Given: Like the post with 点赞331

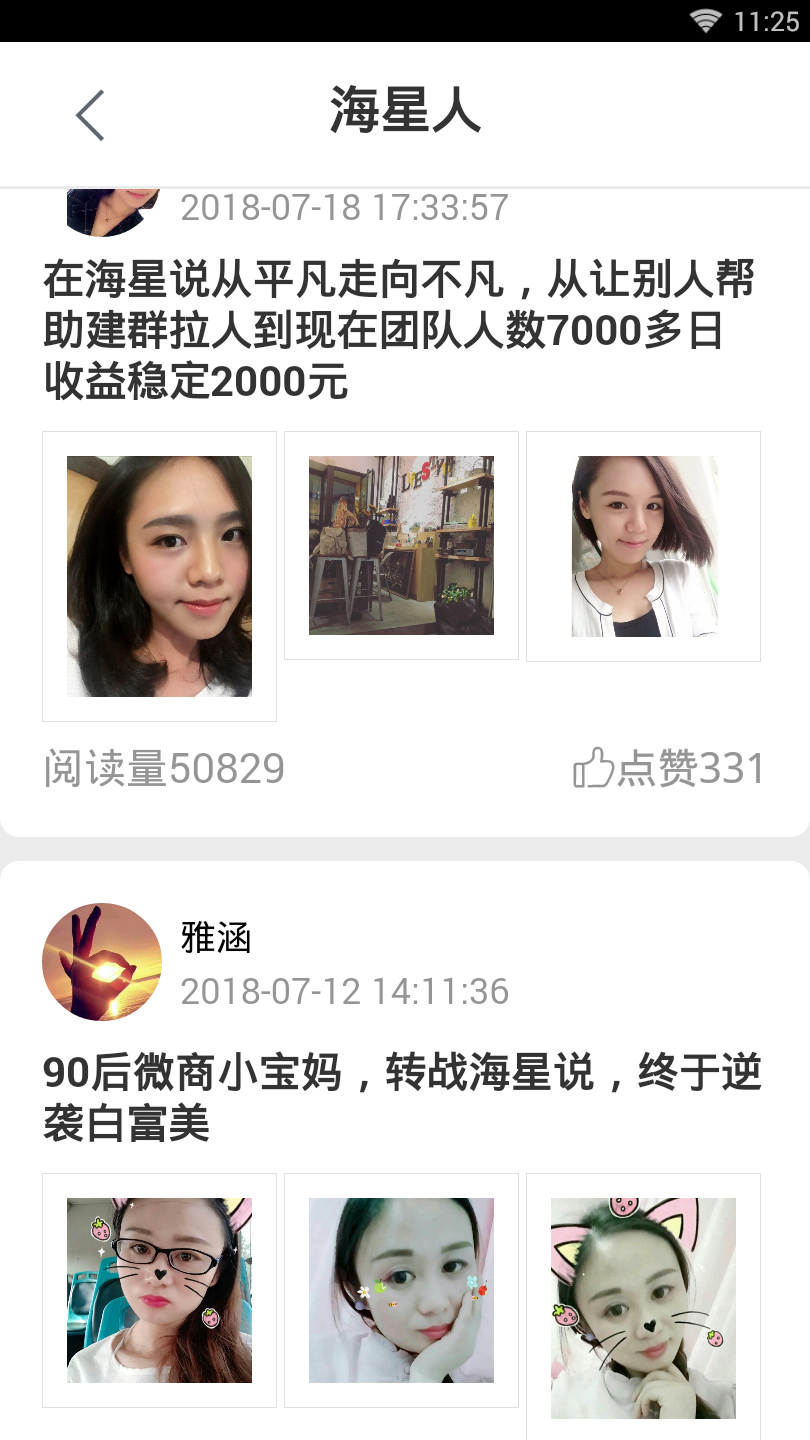Looking at the screenshot, I should (668, 768).
